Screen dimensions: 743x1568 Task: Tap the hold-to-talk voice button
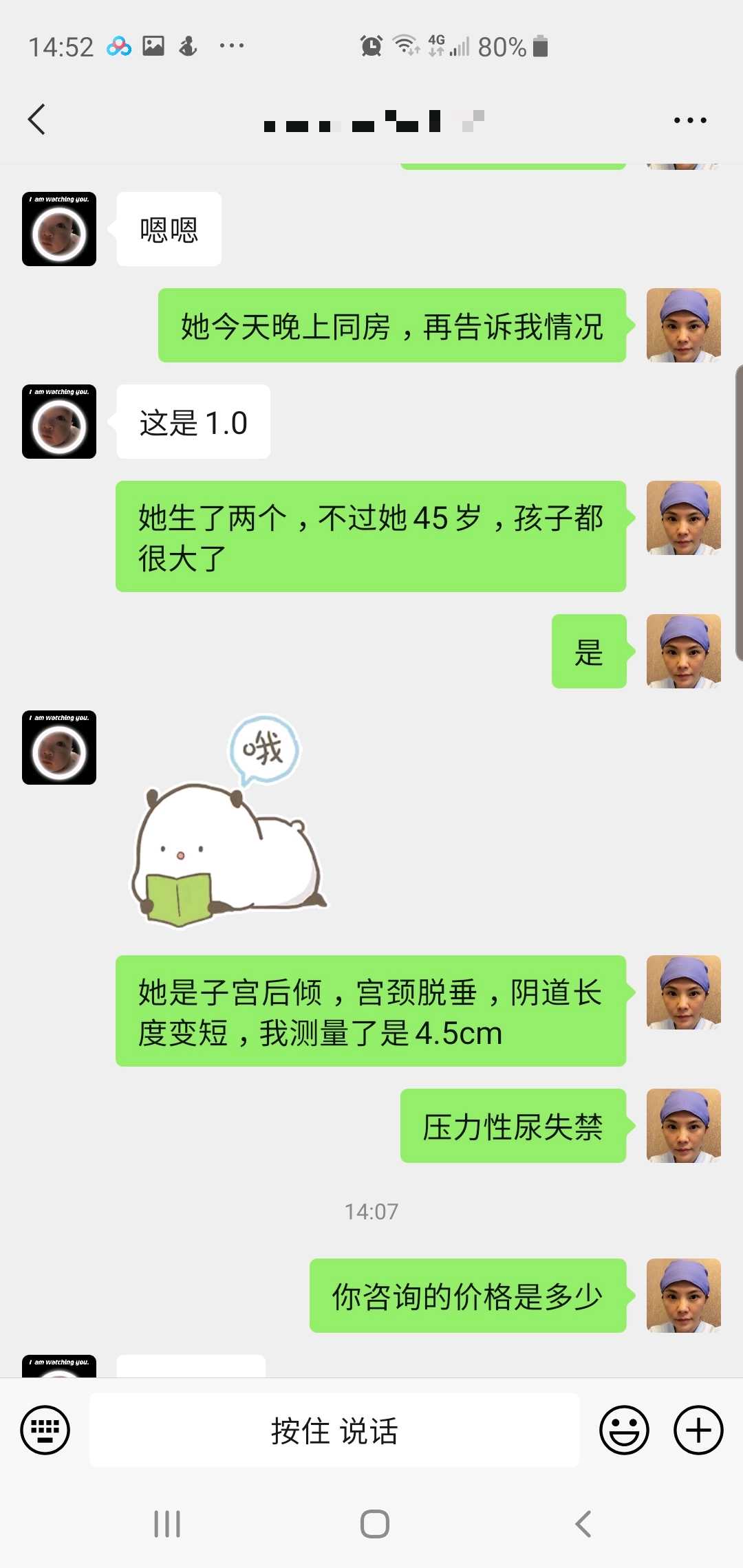coord(334,1430)
